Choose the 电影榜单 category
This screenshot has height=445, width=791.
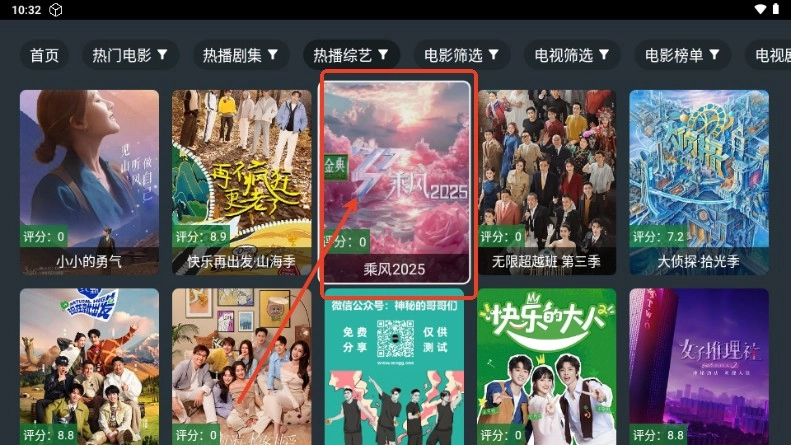tap(682, 55)
